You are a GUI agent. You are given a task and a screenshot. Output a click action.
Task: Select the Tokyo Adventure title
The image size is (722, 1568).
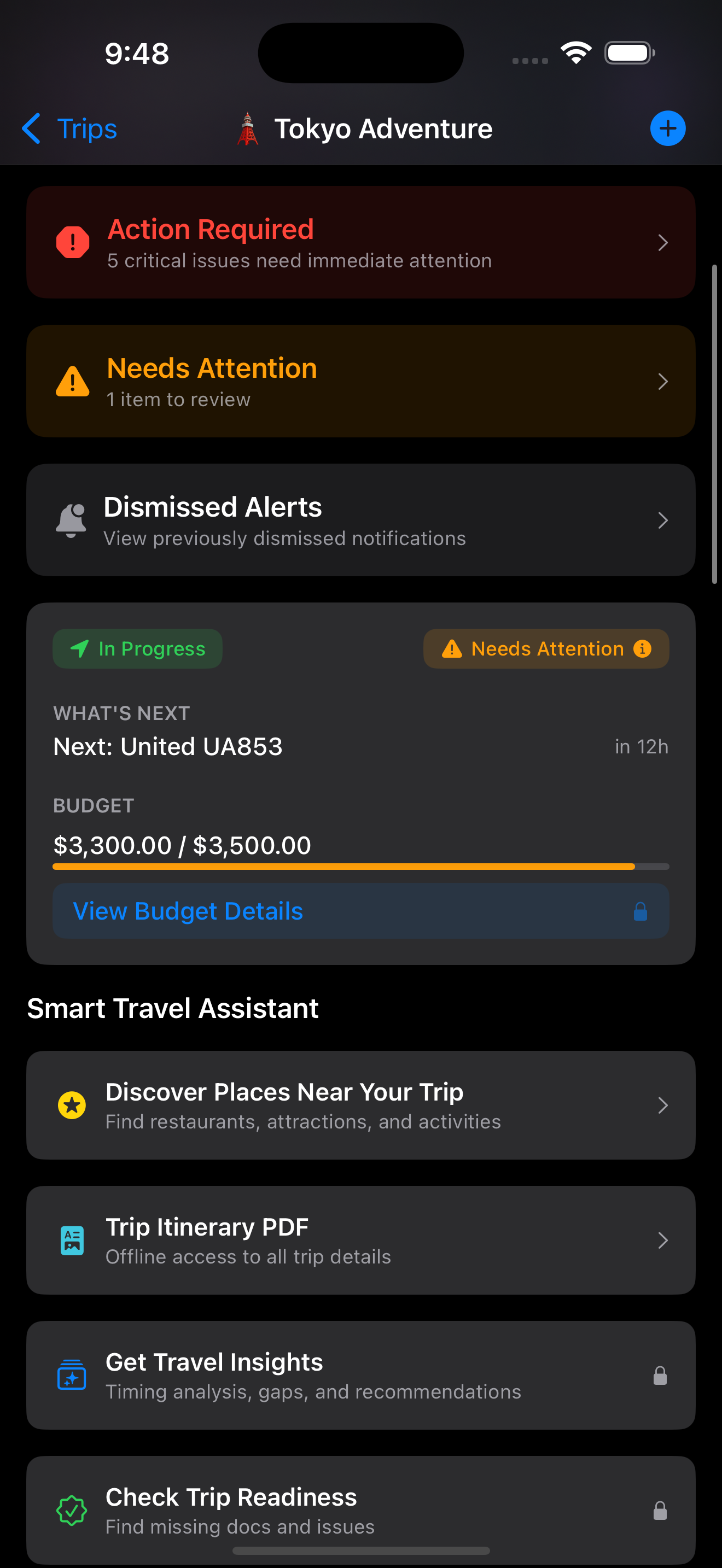coord(383,128)
